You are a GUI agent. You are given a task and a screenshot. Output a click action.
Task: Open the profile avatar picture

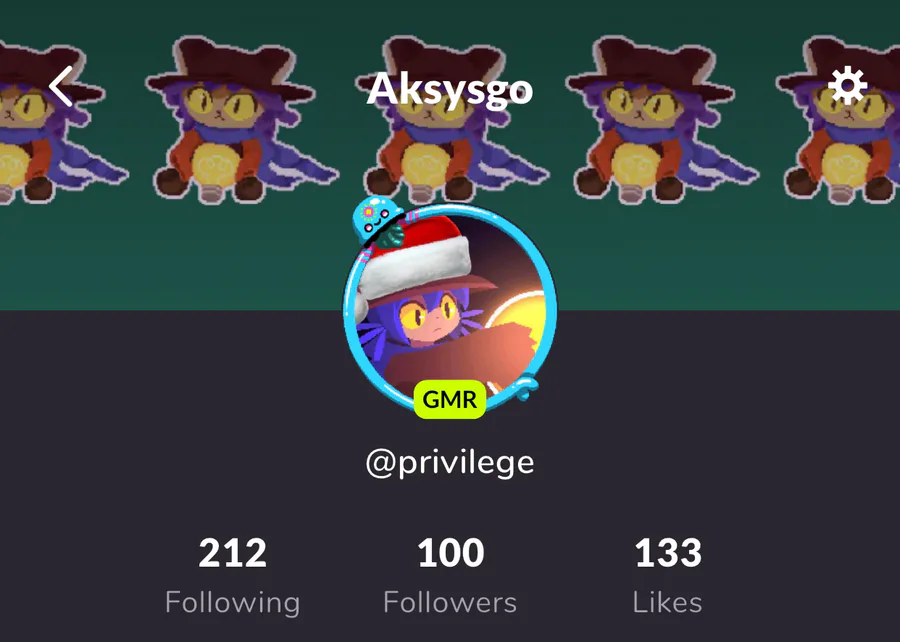coord(449,308)
